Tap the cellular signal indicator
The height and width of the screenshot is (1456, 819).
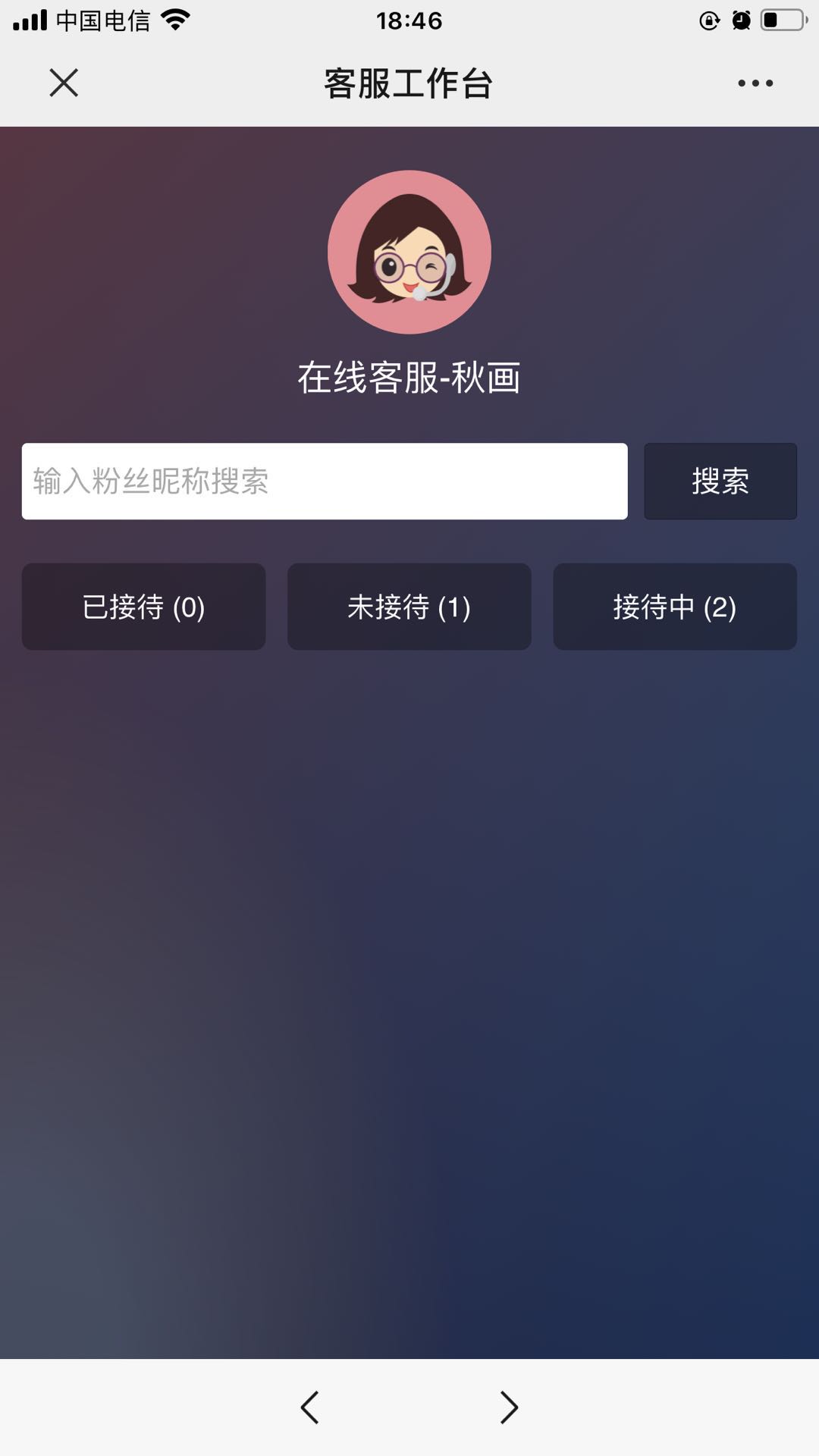click(x=30, y=20)
